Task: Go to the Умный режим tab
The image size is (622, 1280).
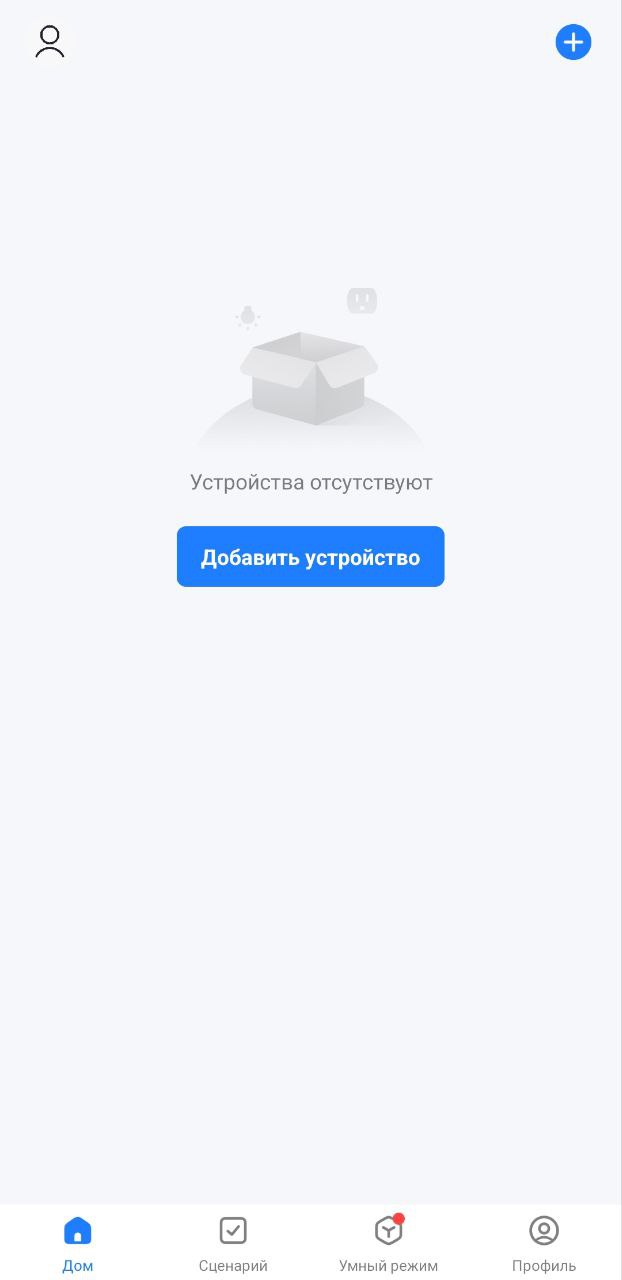Action: point(388,1243)
